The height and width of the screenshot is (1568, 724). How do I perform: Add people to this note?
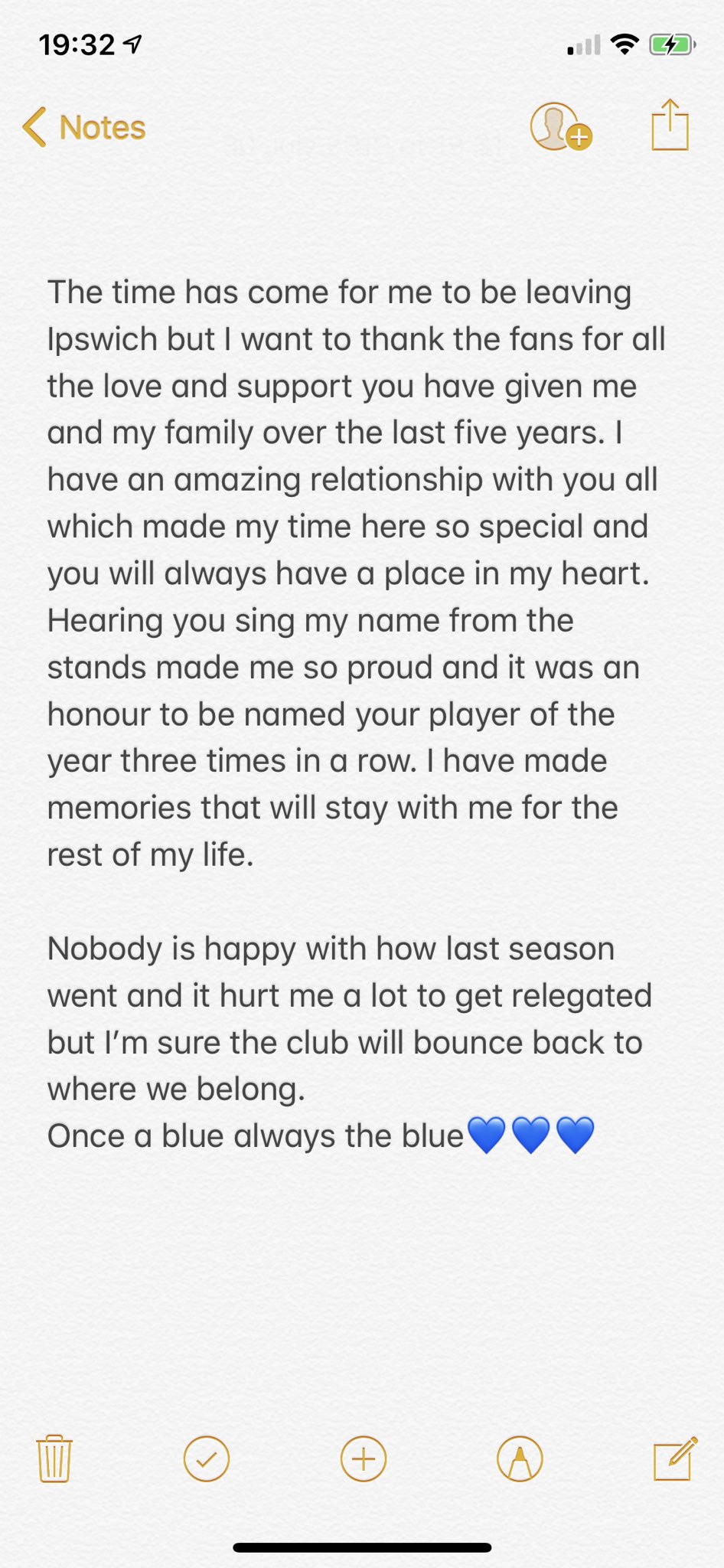[561, 126]
